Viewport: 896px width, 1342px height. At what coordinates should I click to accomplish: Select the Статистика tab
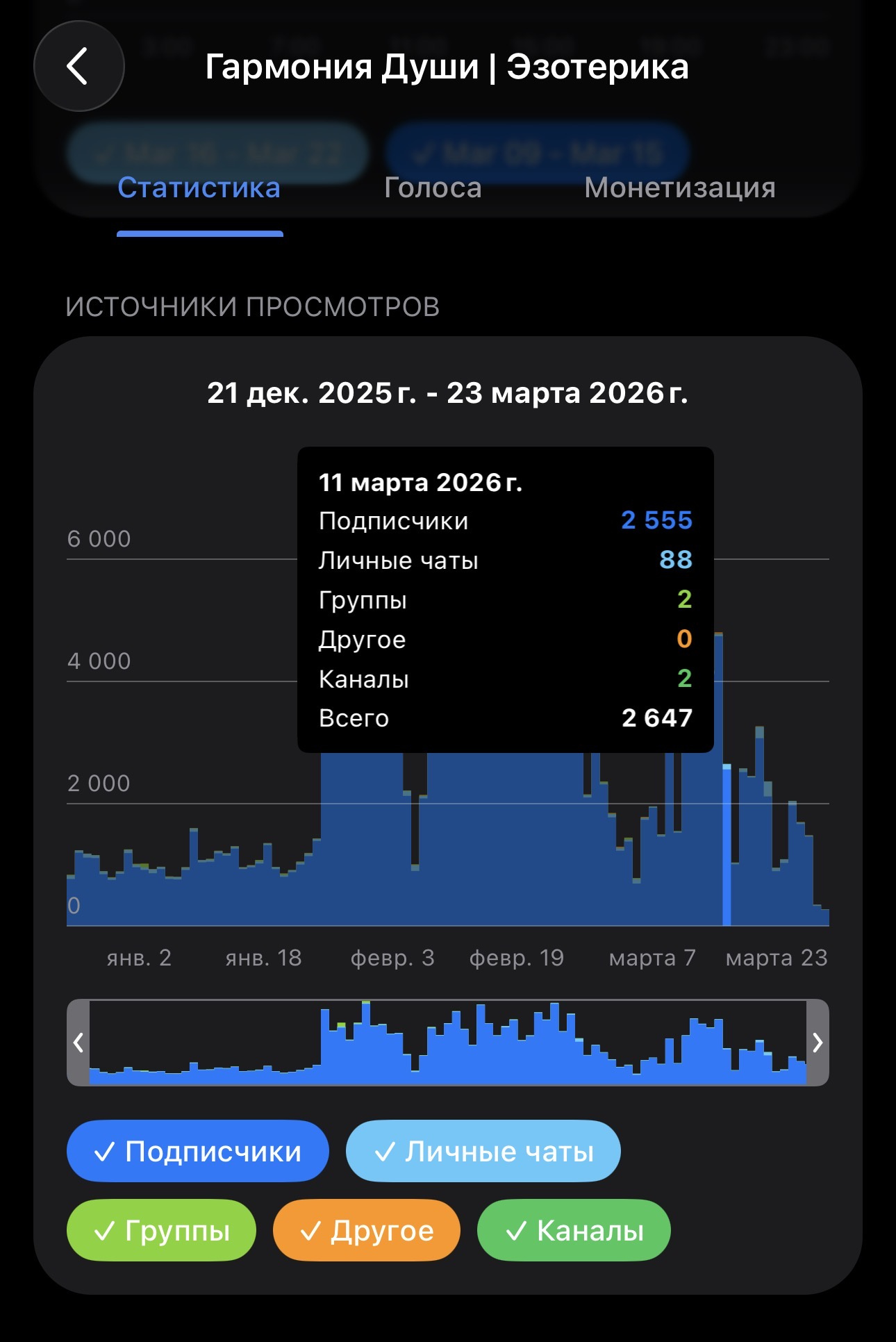pyautogui.click(x=199, y=188)
